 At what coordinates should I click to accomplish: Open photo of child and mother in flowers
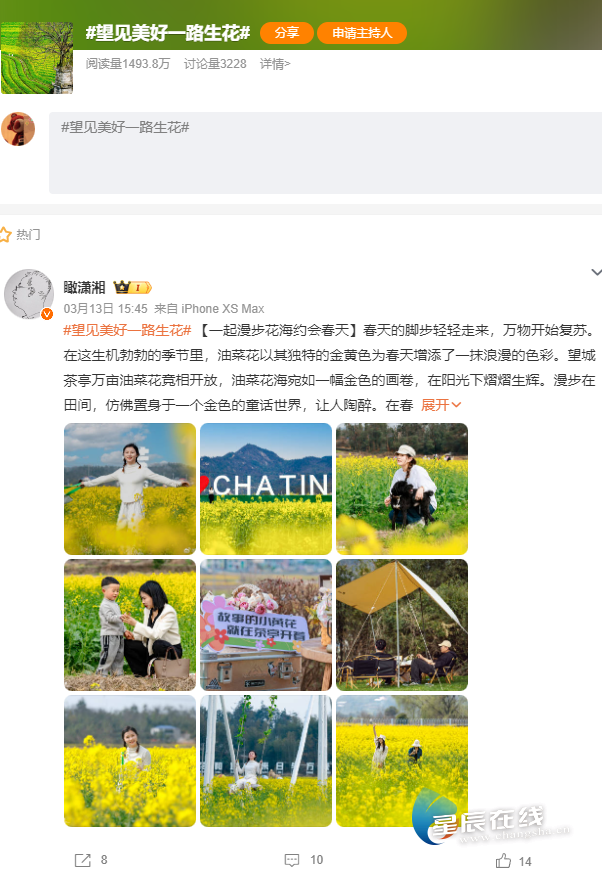(x=130, y=625)
